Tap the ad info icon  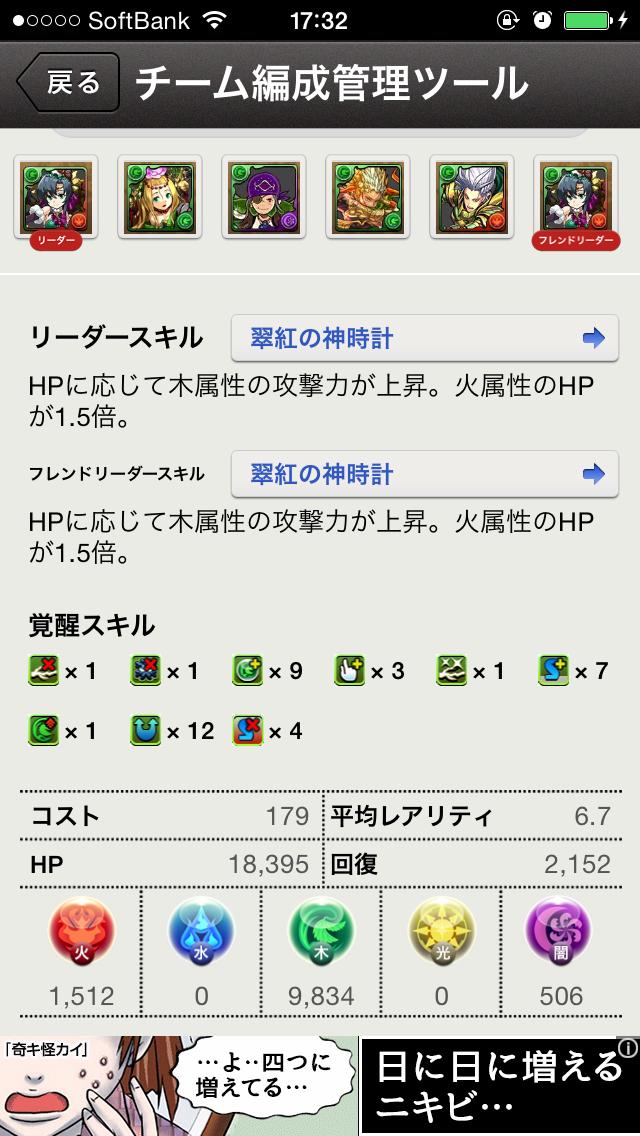[627, 1048]
